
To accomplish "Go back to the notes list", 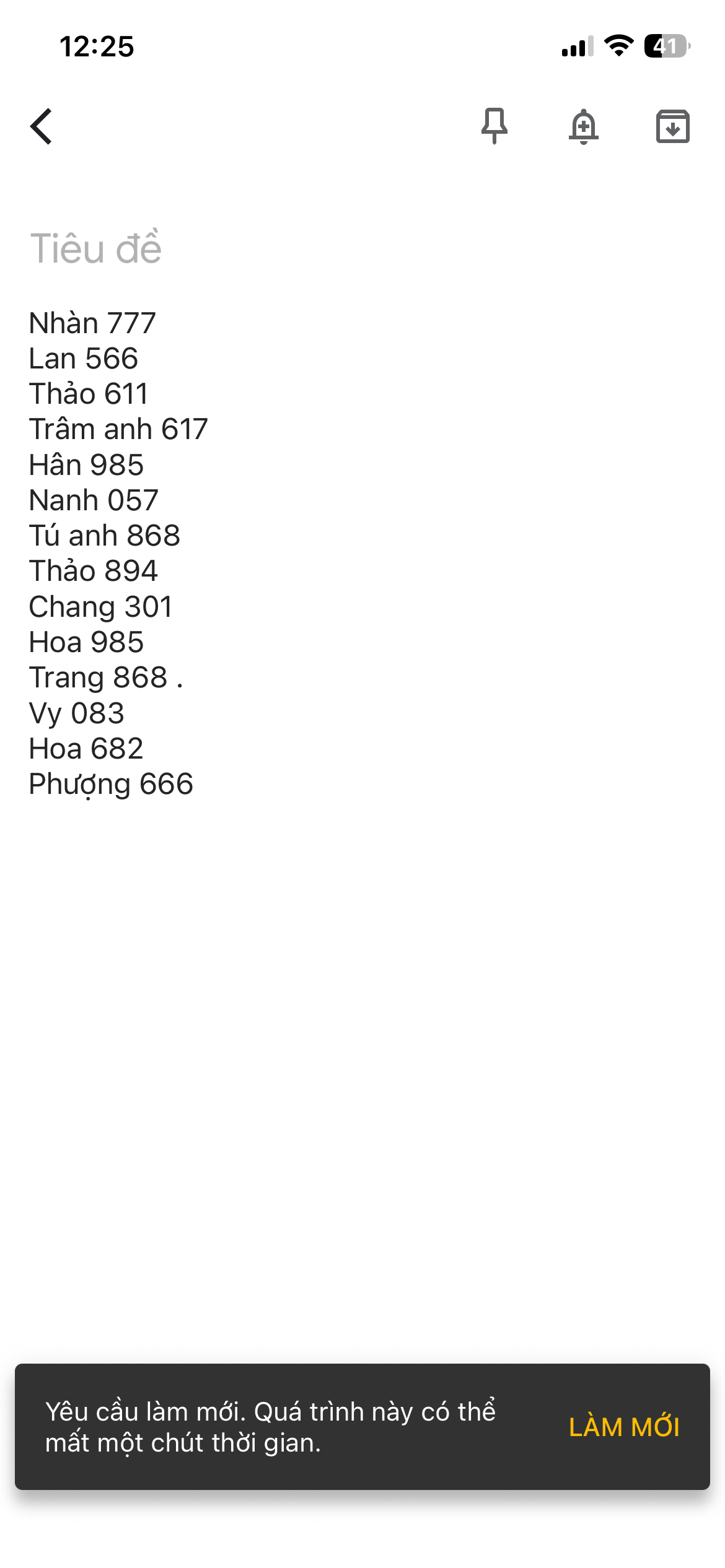I will [42, 126].
